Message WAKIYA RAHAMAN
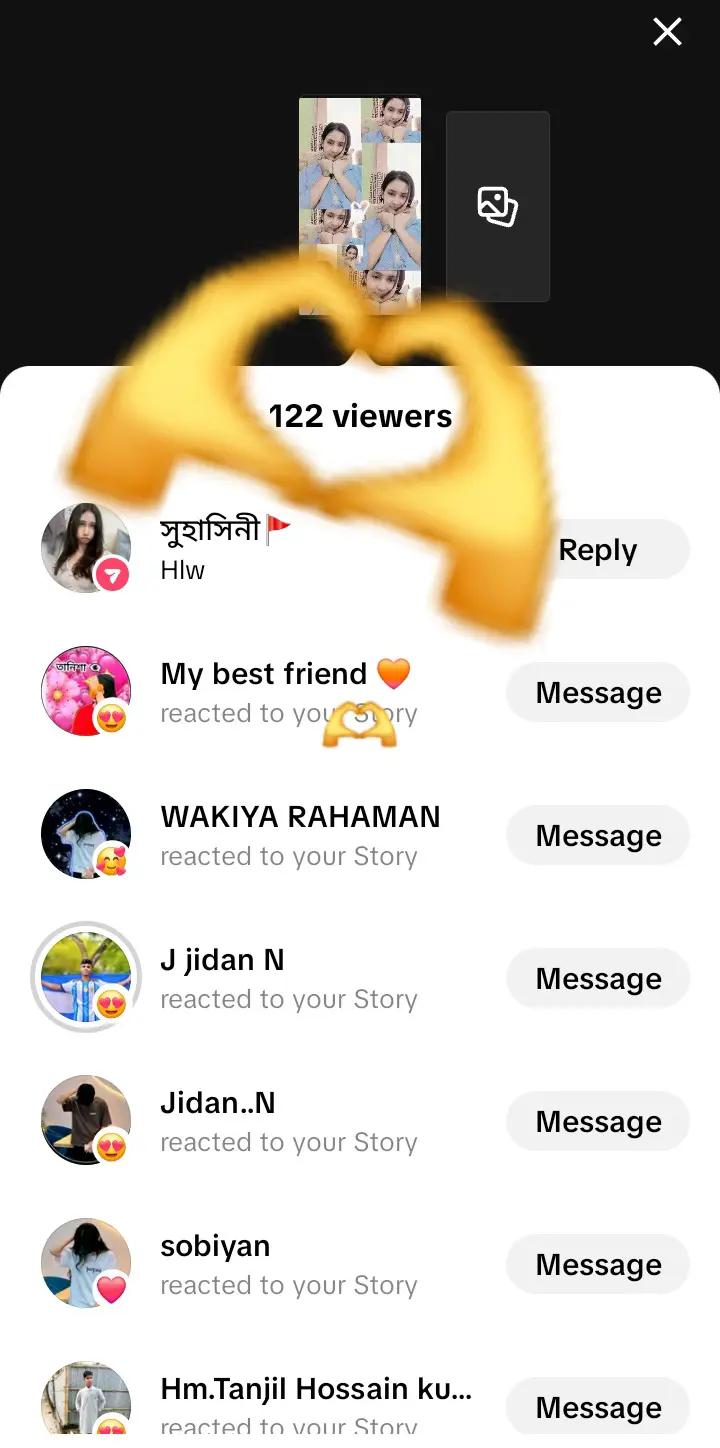The image size is (720, 1448). tap(598, 835)
